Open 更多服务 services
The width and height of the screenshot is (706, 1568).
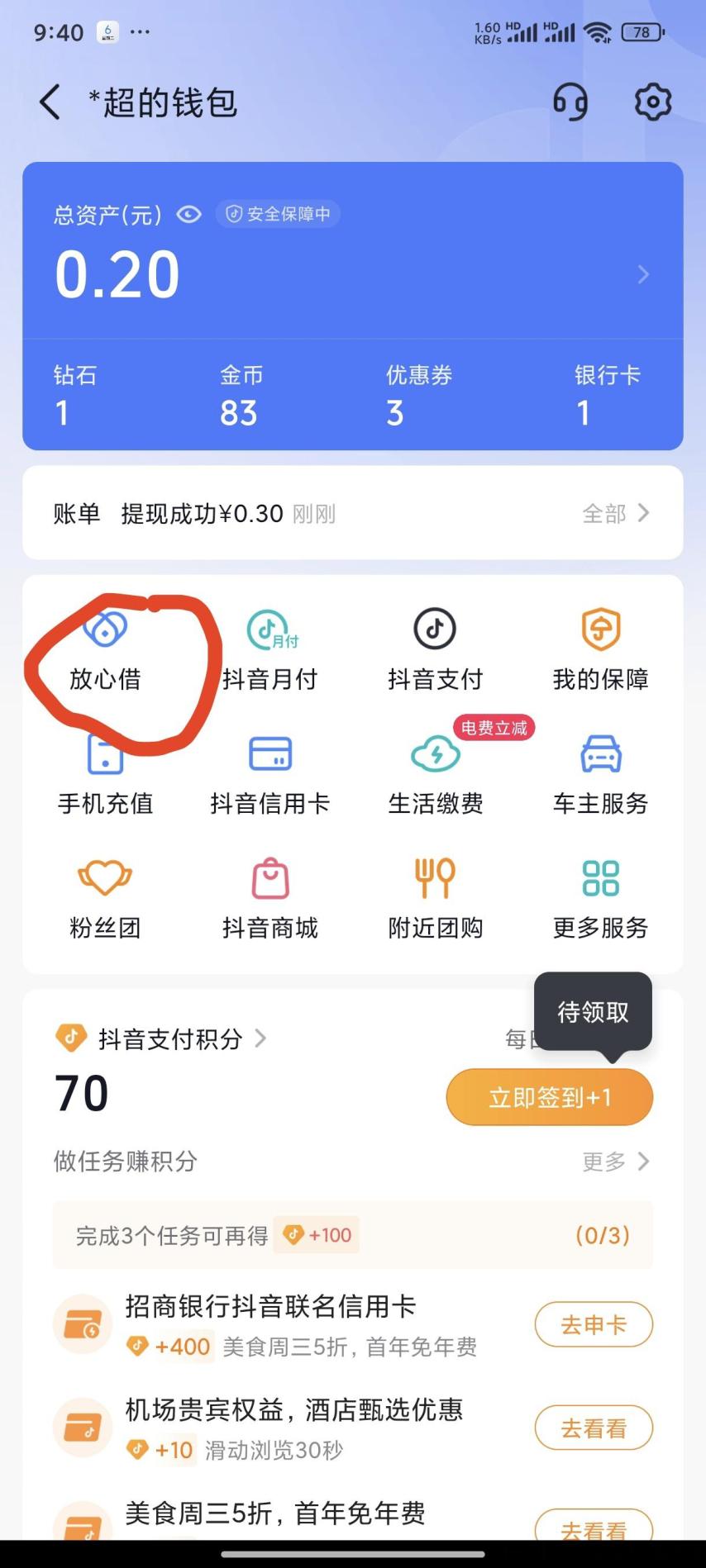click(601, 899)
